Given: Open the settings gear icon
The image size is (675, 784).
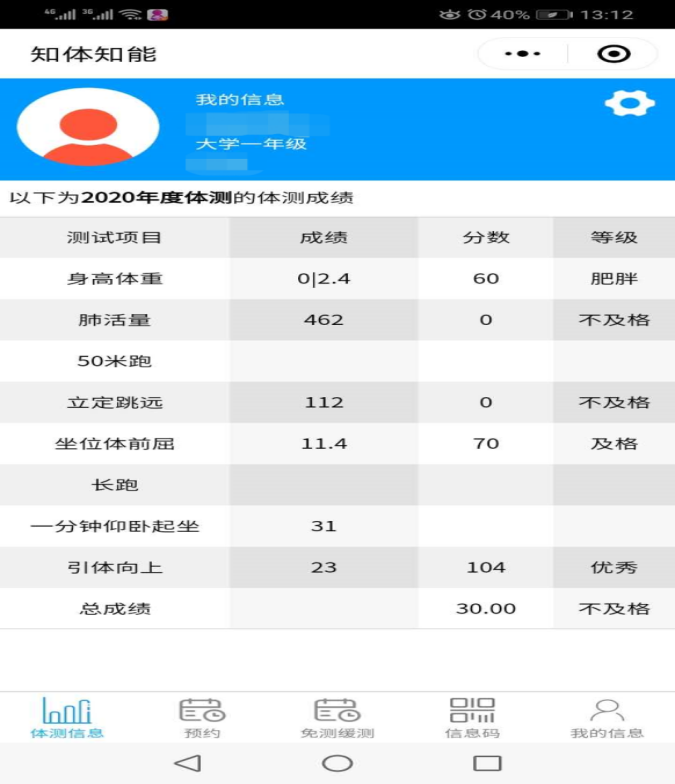Looking at the screenshot, I should [629, 103].
